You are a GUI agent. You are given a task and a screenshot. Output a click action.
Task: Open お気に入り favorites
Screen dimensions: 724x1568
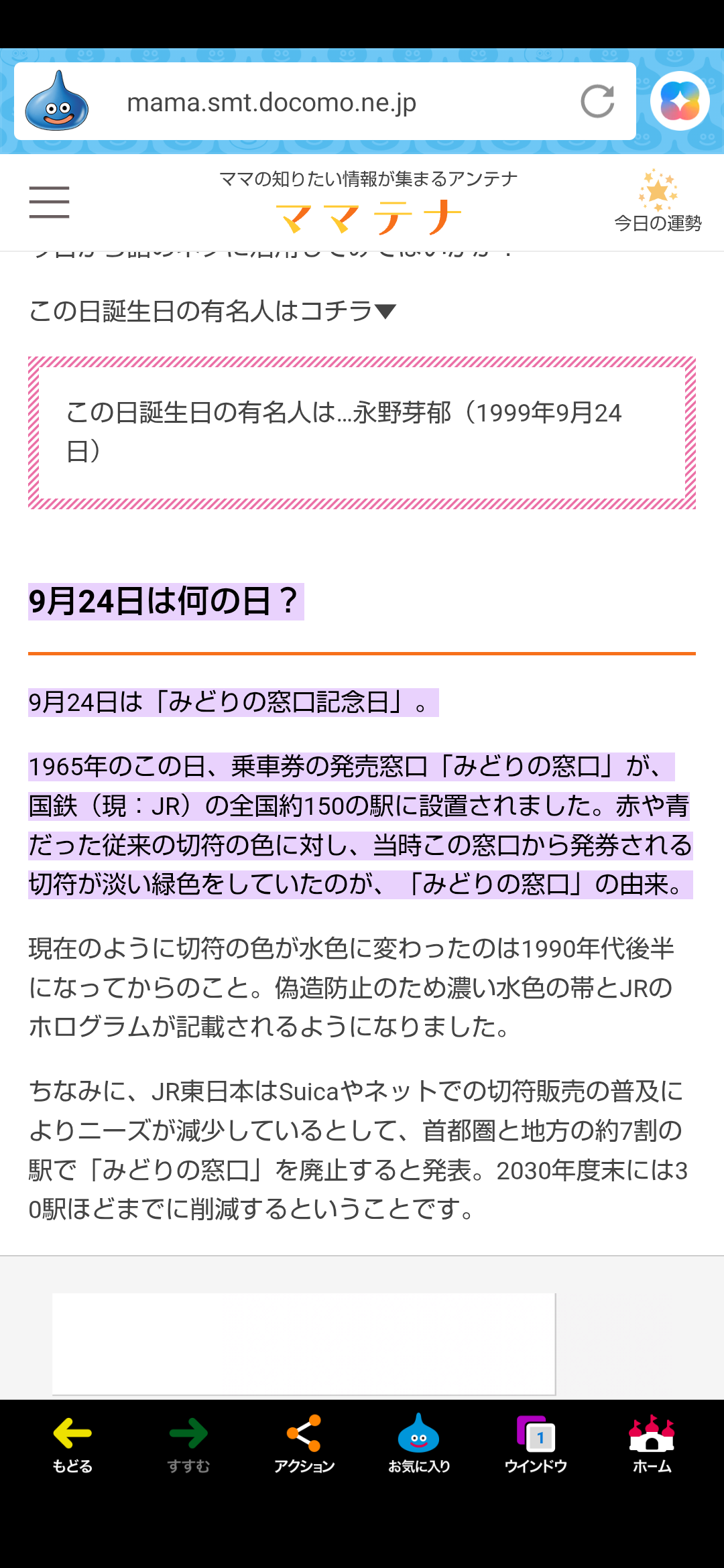[x=419, y=1444]
